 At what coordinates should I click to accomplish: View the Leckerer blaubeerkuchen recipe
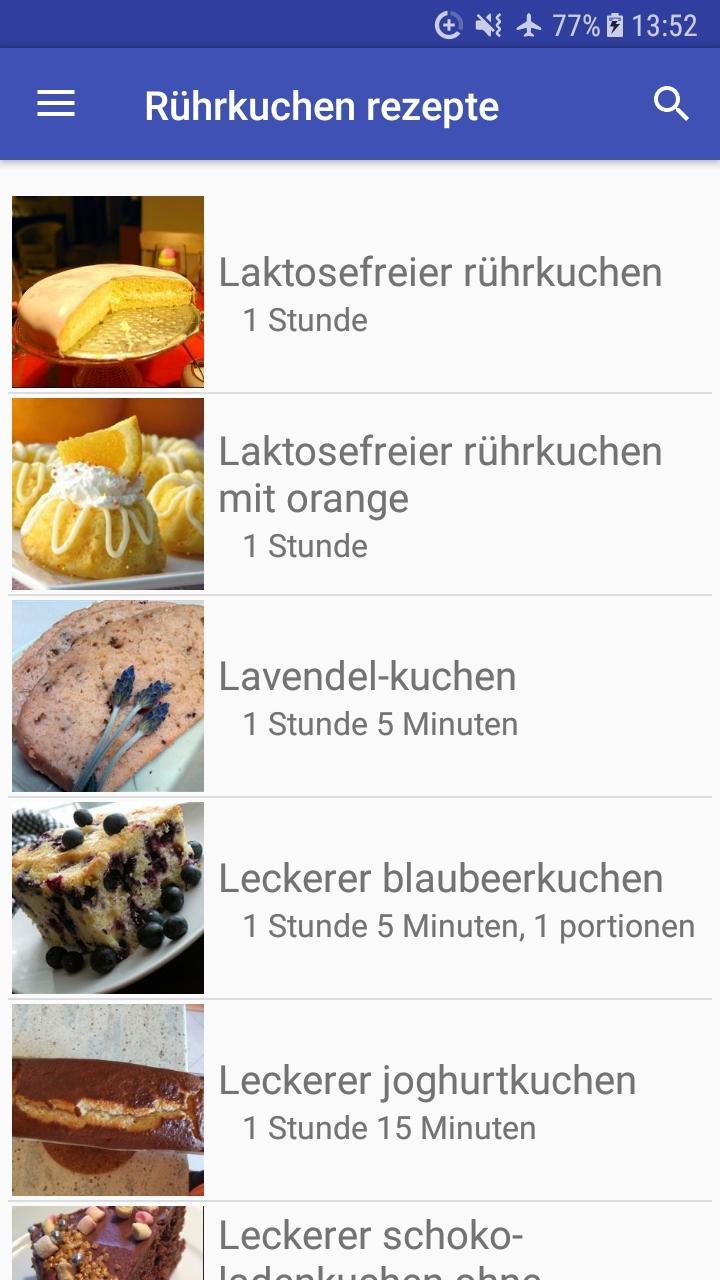(x=360, y=898)
